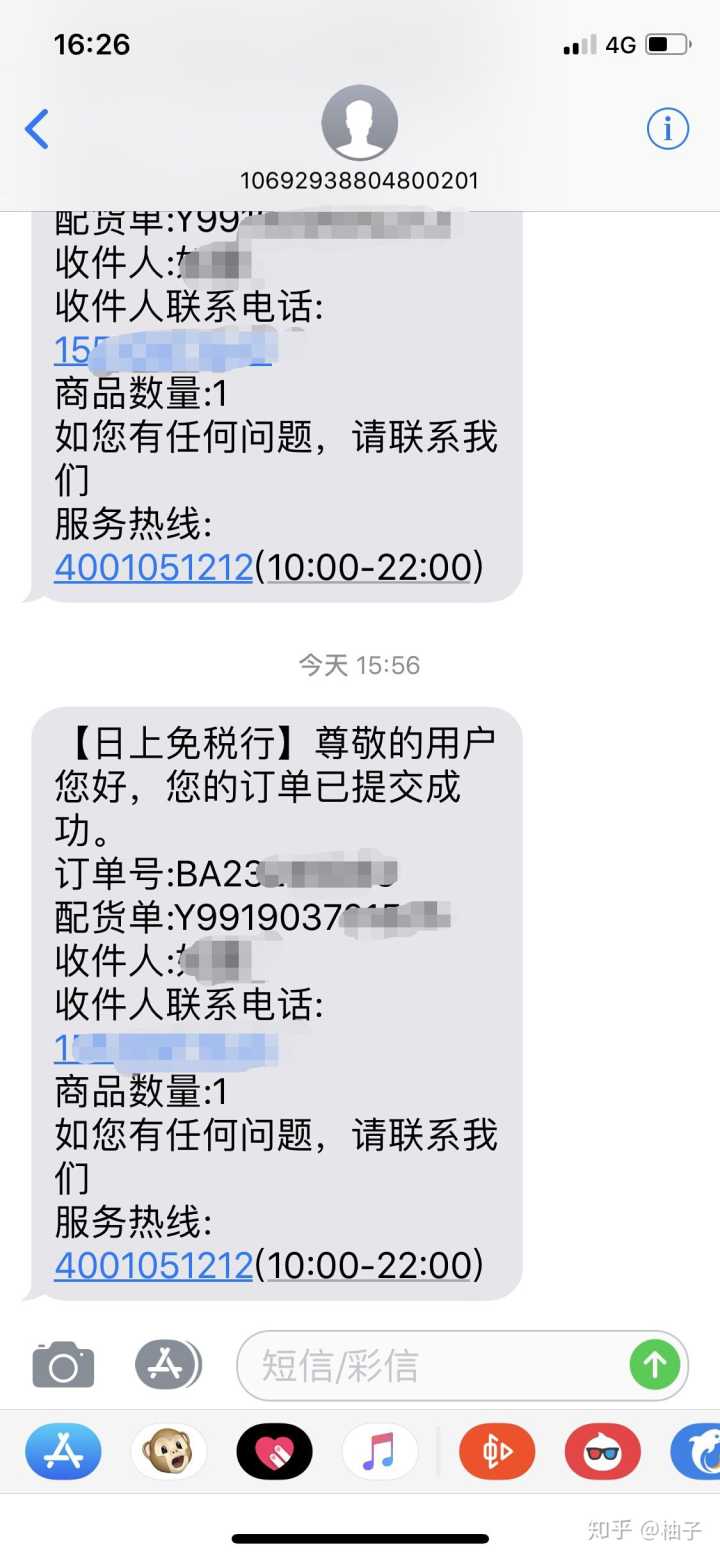Open the orange sound-wave app in the drawer

tap(497, 1451)
